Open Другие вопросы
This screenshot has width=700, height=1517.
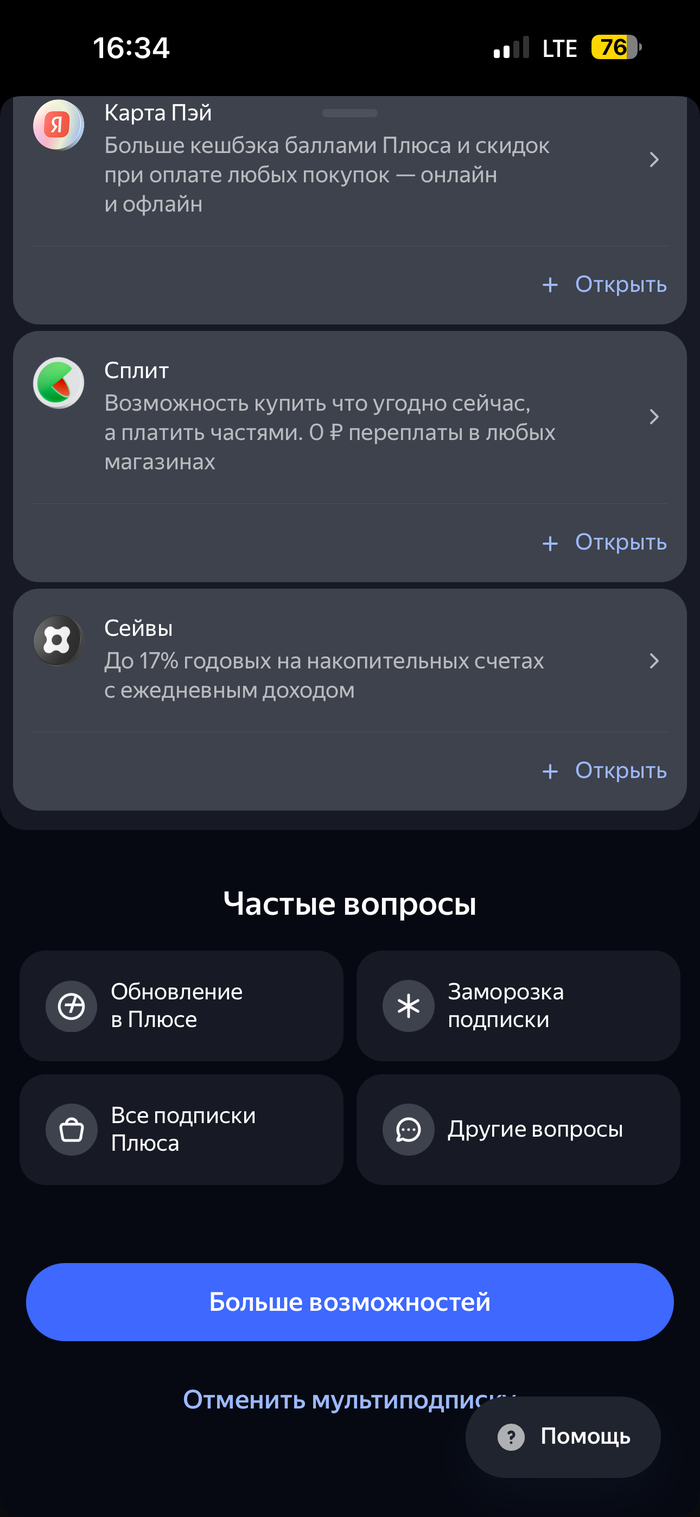tap(518, 1130)
